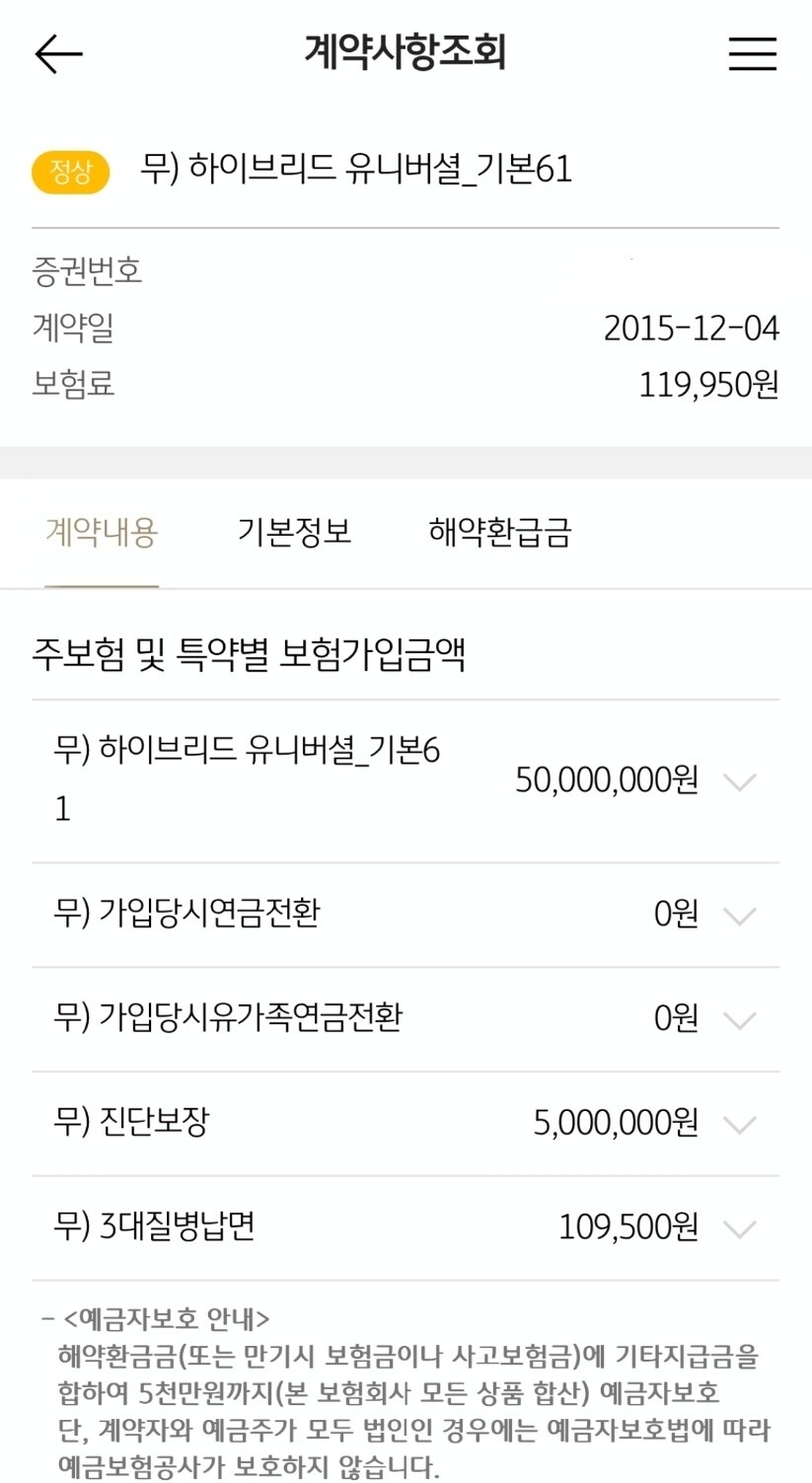Switch to the 기본정보 tab
Viewport: 812px width, 1483px height.
pyautogui.click(x=294, y=533)
